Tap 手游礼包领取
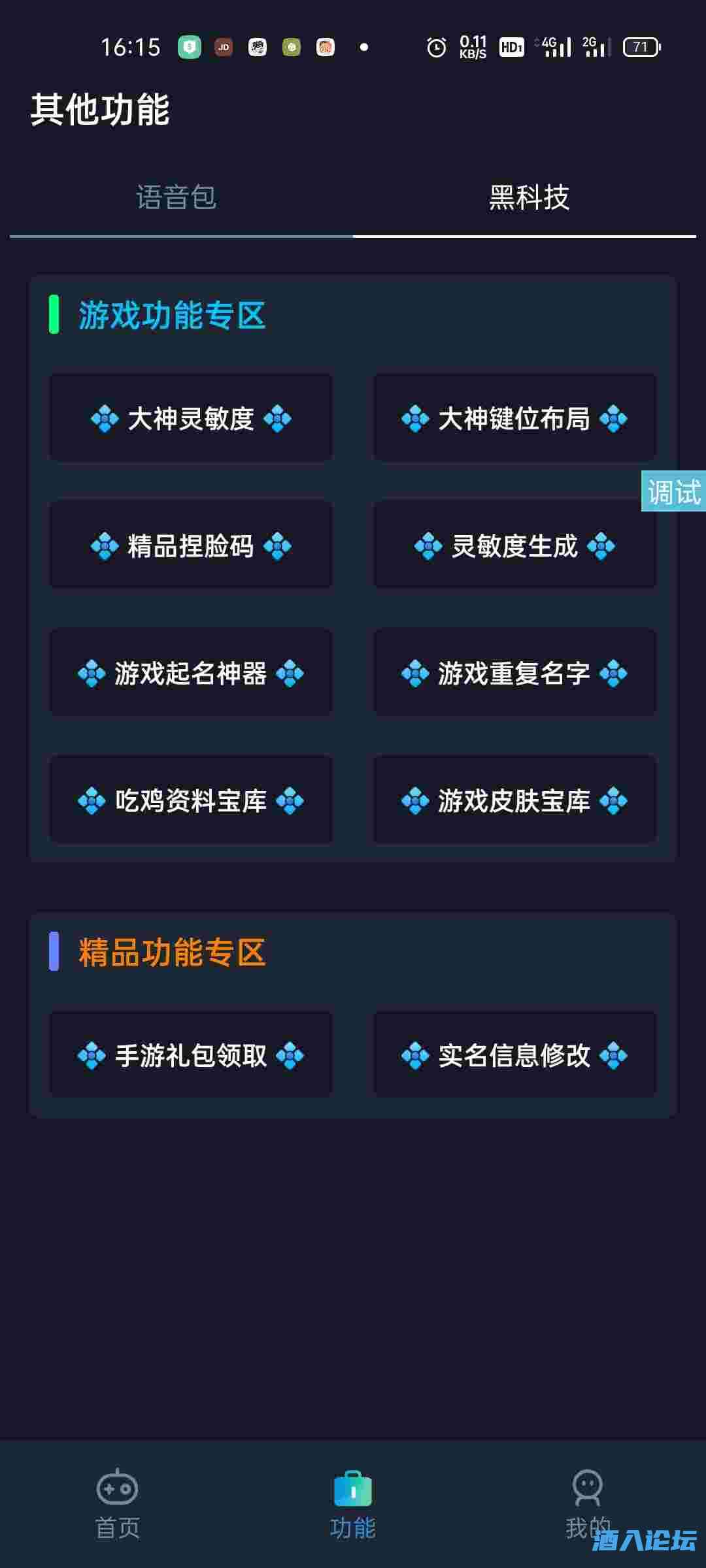Image resolution: width=706 pixels, height=1568 pixels. (191, 1055)
